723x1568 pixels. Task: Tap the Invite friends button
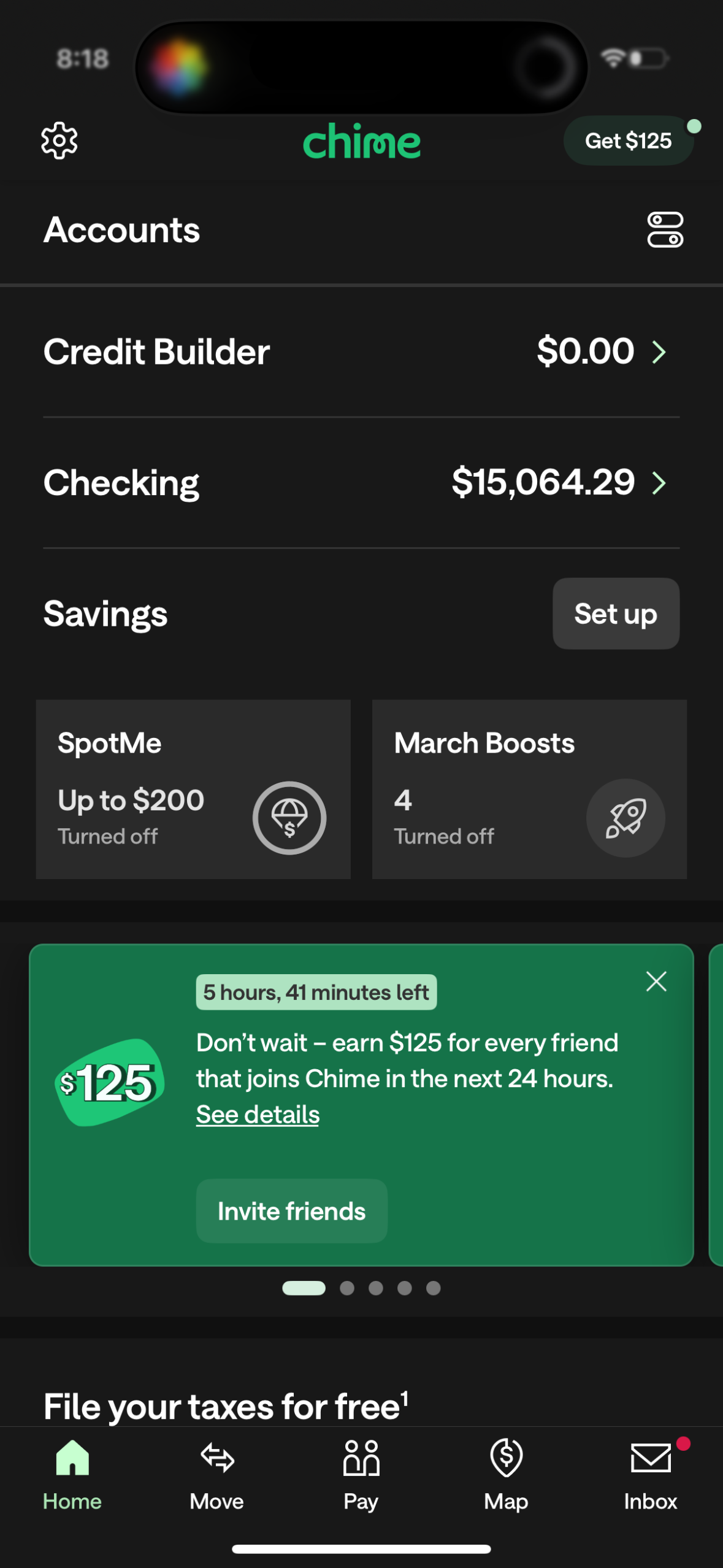291,1210
